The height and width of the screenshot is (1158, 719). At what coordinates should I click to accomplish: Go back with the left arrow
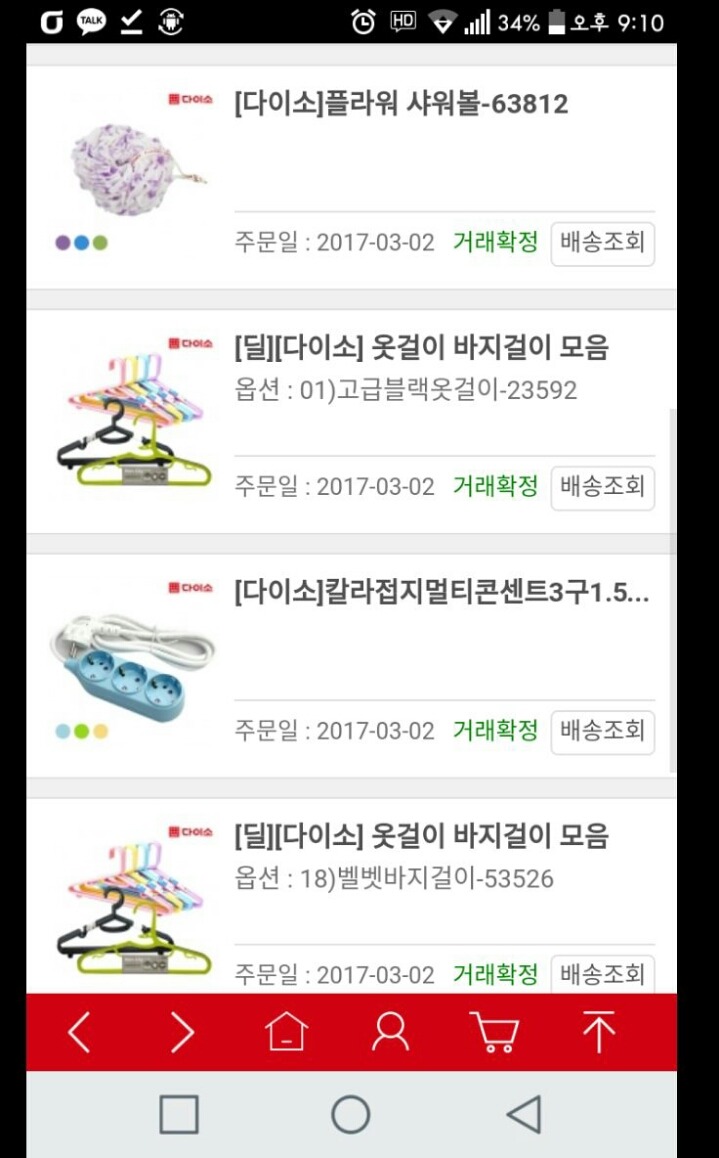pos(79,1032)
